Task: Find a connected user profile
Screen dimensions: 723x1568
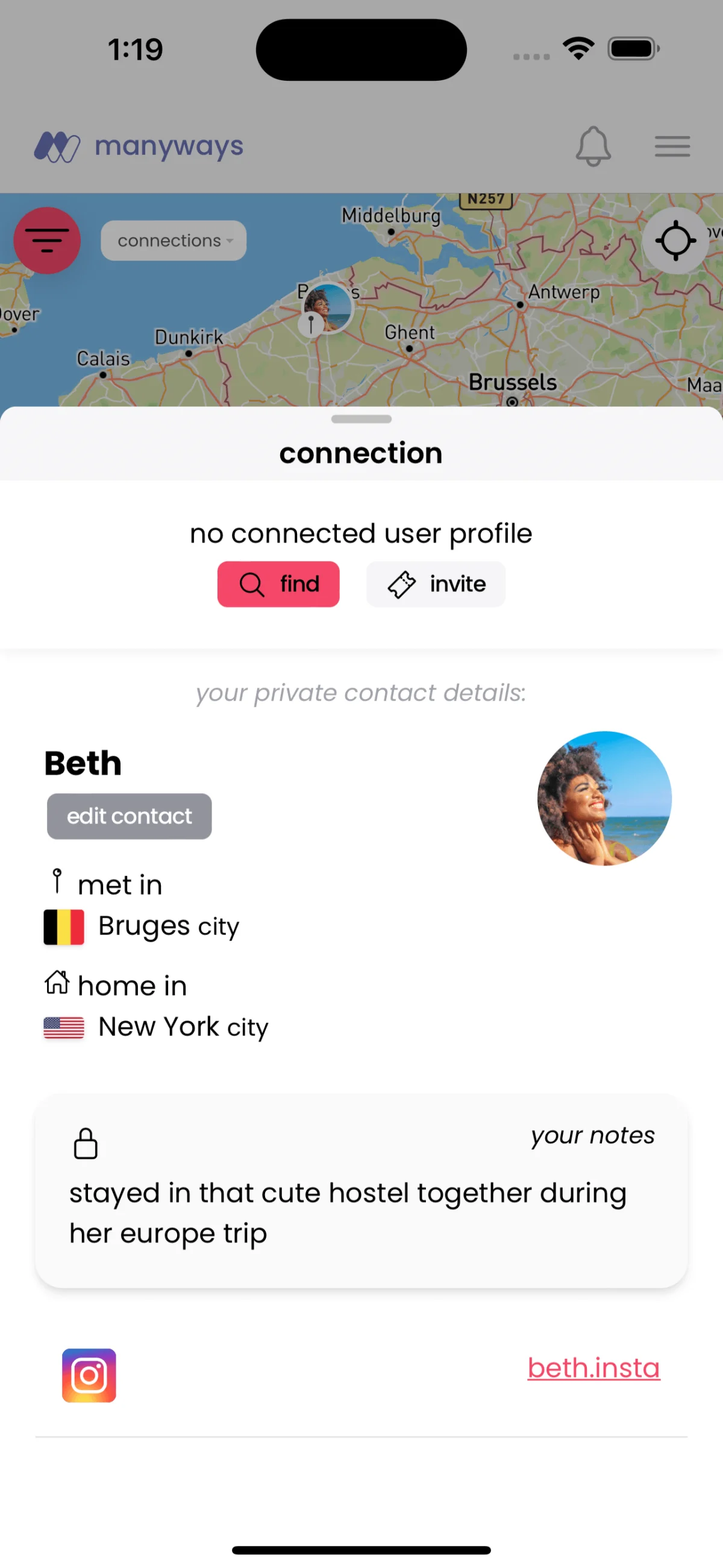Action: click(x=278, y=584)
